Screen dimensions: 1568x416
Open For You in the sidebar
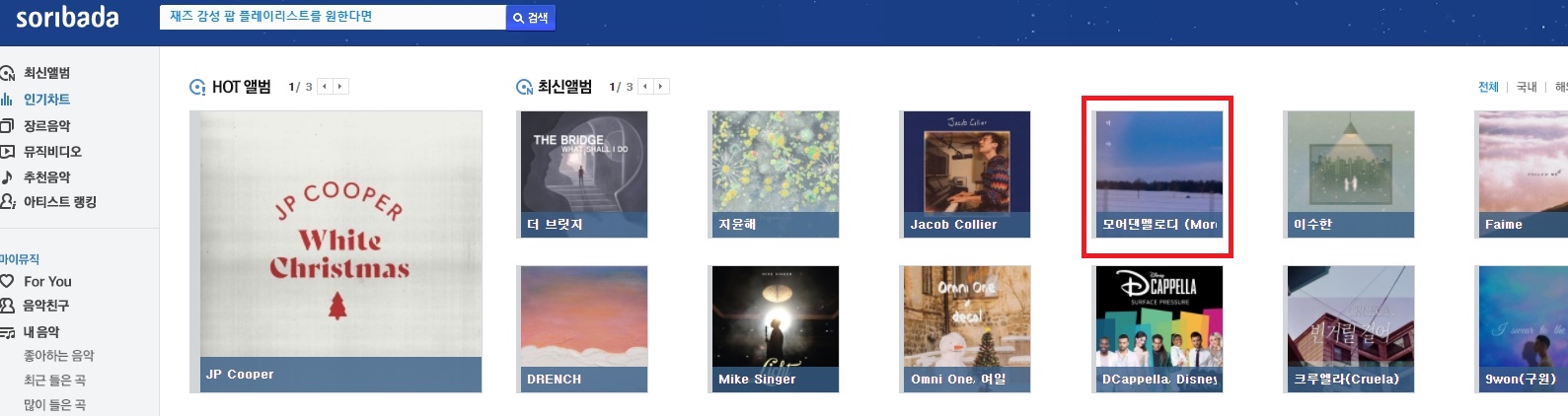coord(46,282)
